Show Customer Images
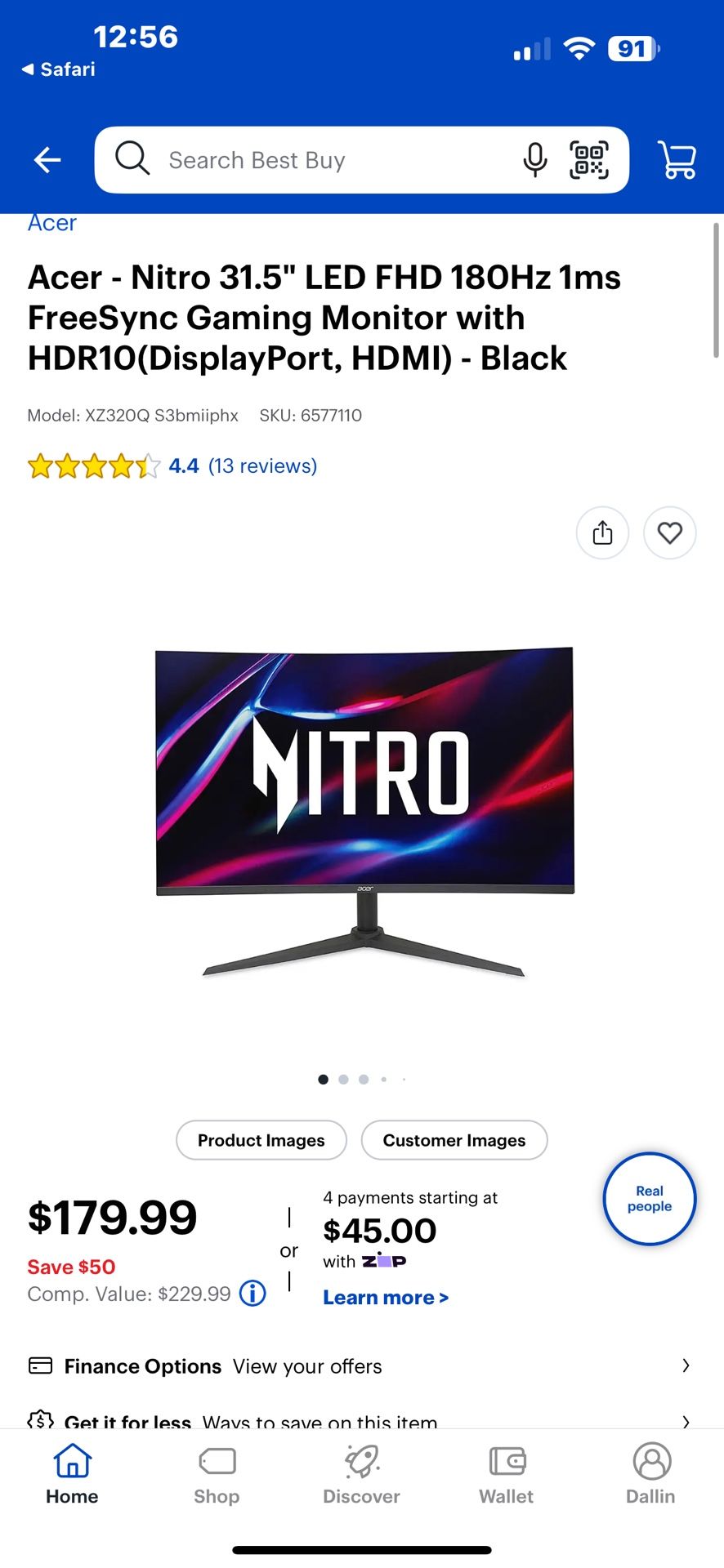Viewport: 724px width, 1568px height. click(454, 1140)
